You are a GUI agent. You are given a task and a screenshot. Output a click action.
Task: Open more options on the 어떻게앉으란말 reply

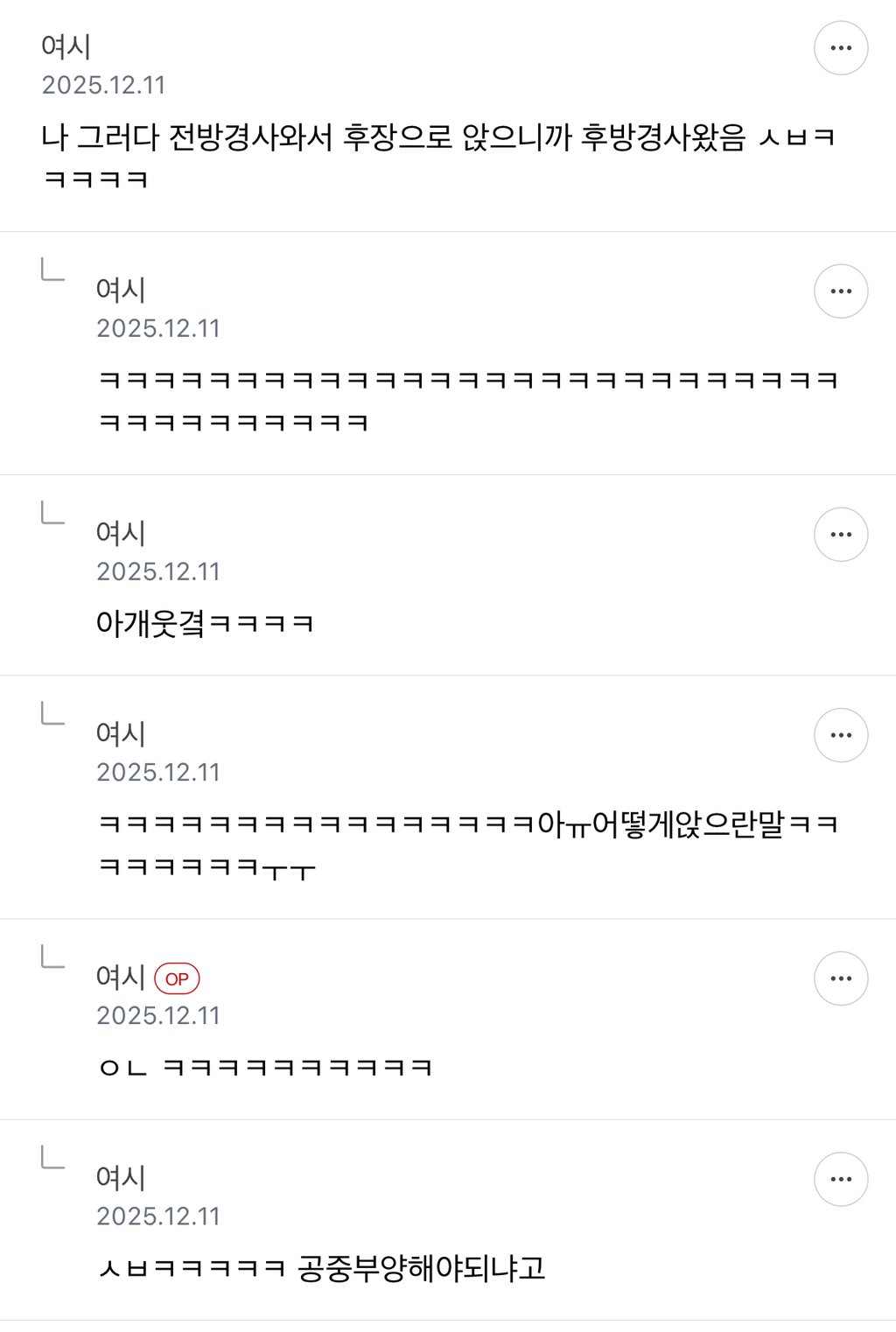coord(841,735)
